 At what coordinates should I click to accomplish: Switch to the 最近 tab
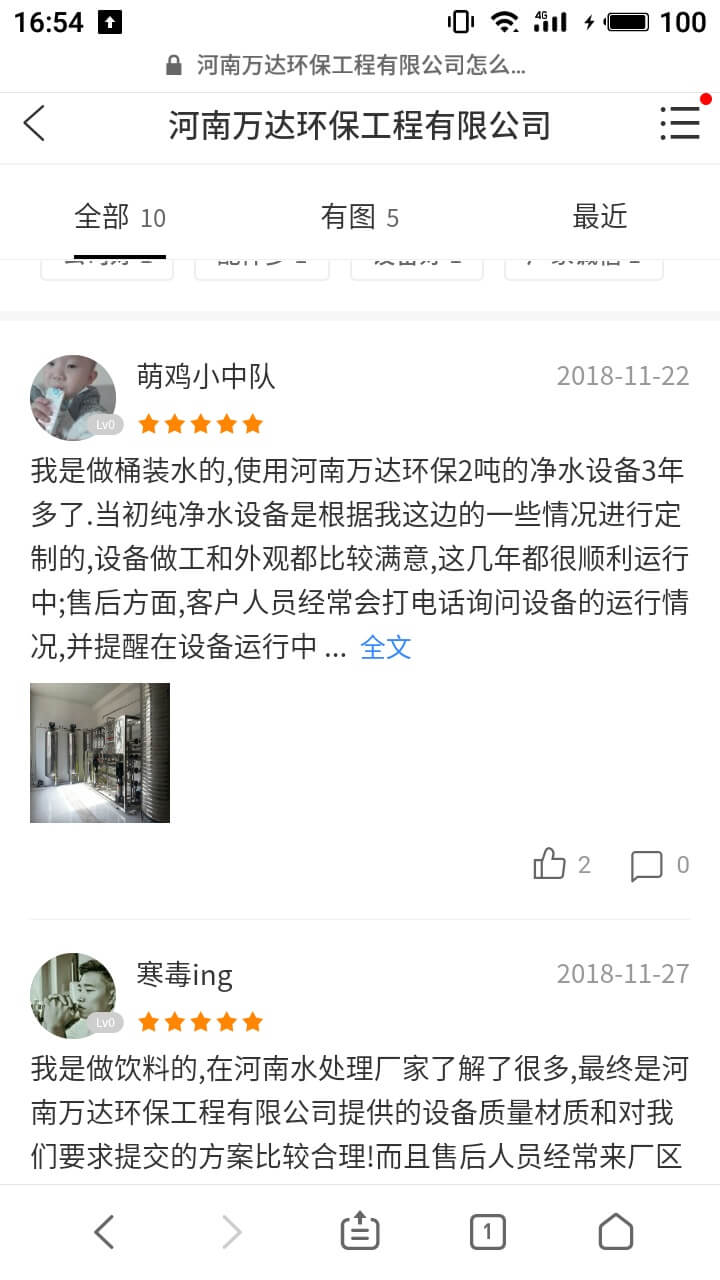(x=599, y=216)
